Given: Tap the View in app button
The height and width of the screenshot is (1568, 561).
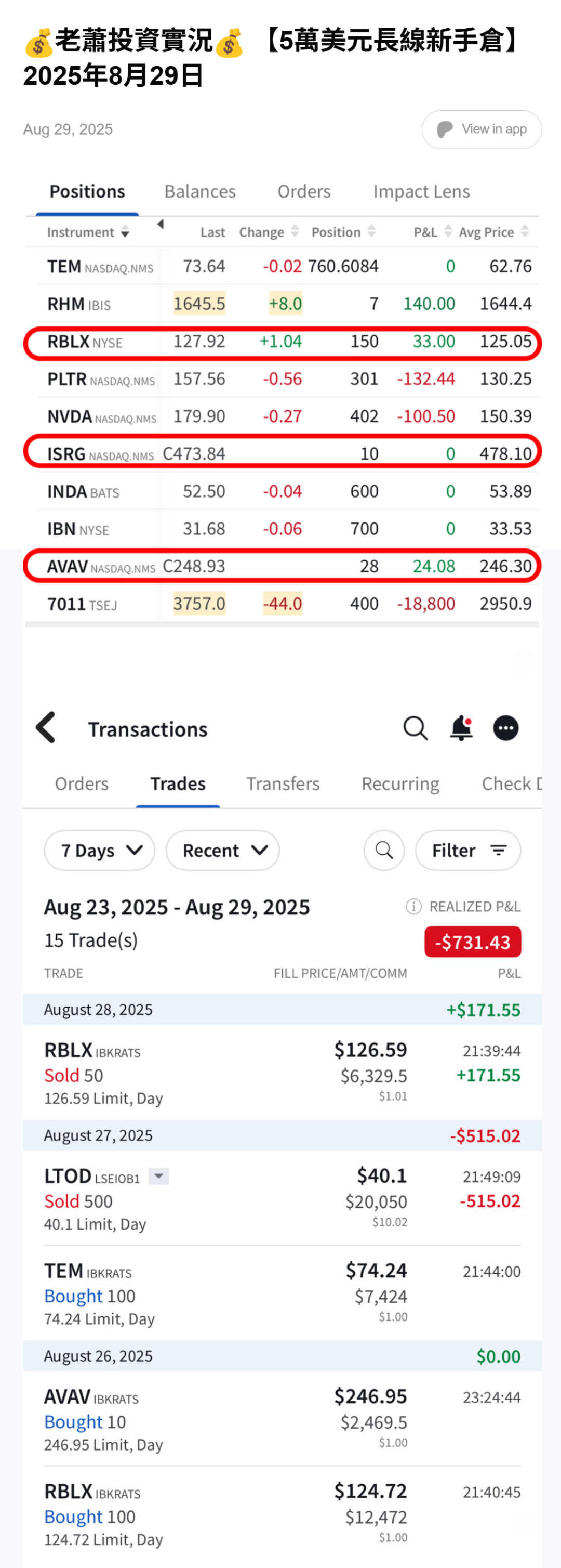Looking at the screenshot, I should [x=482, y=129].
